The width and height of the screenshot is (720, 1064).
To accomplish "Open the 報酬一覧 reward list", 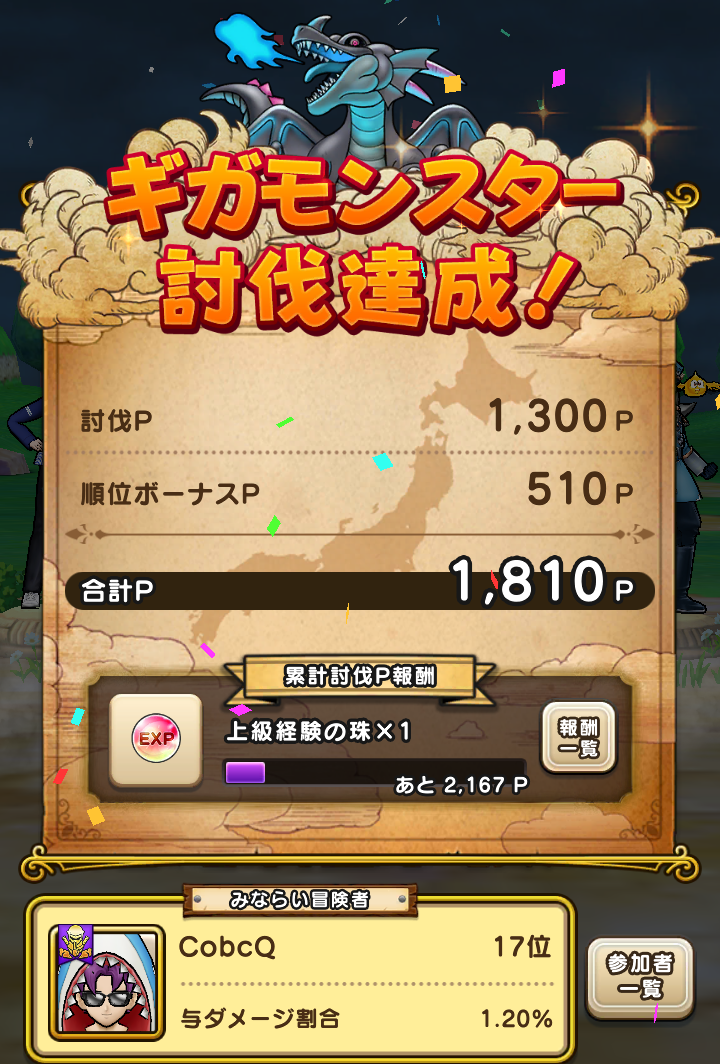I will (x=578, y=738).
